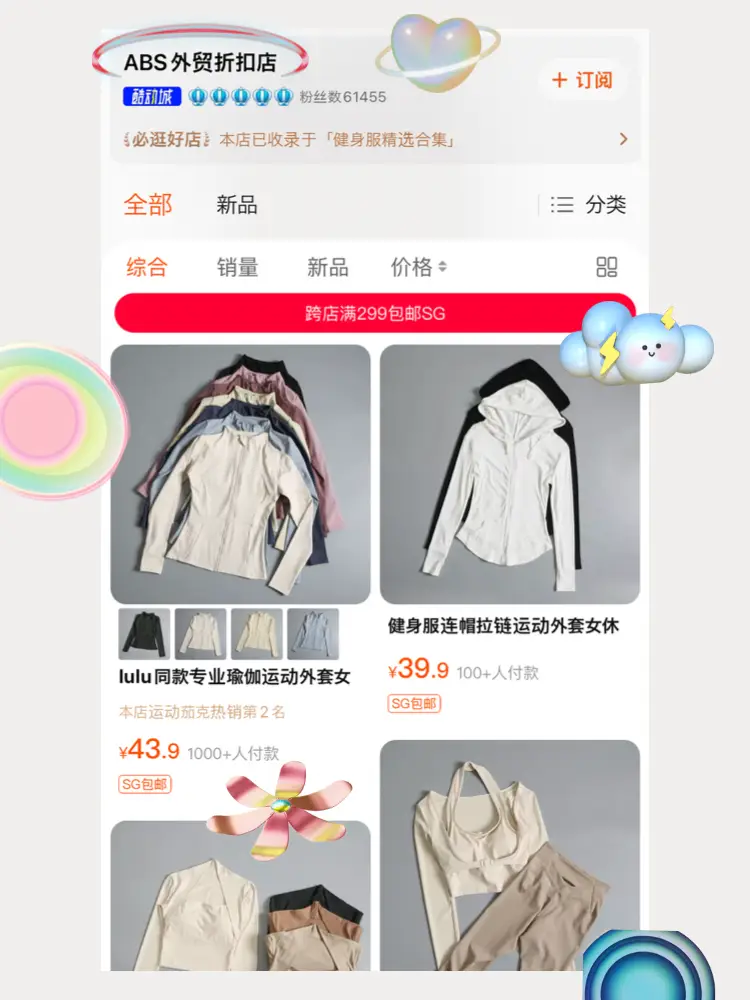Switch to 销量 sort tab
750x1000 pixels.
pos(237,267)
